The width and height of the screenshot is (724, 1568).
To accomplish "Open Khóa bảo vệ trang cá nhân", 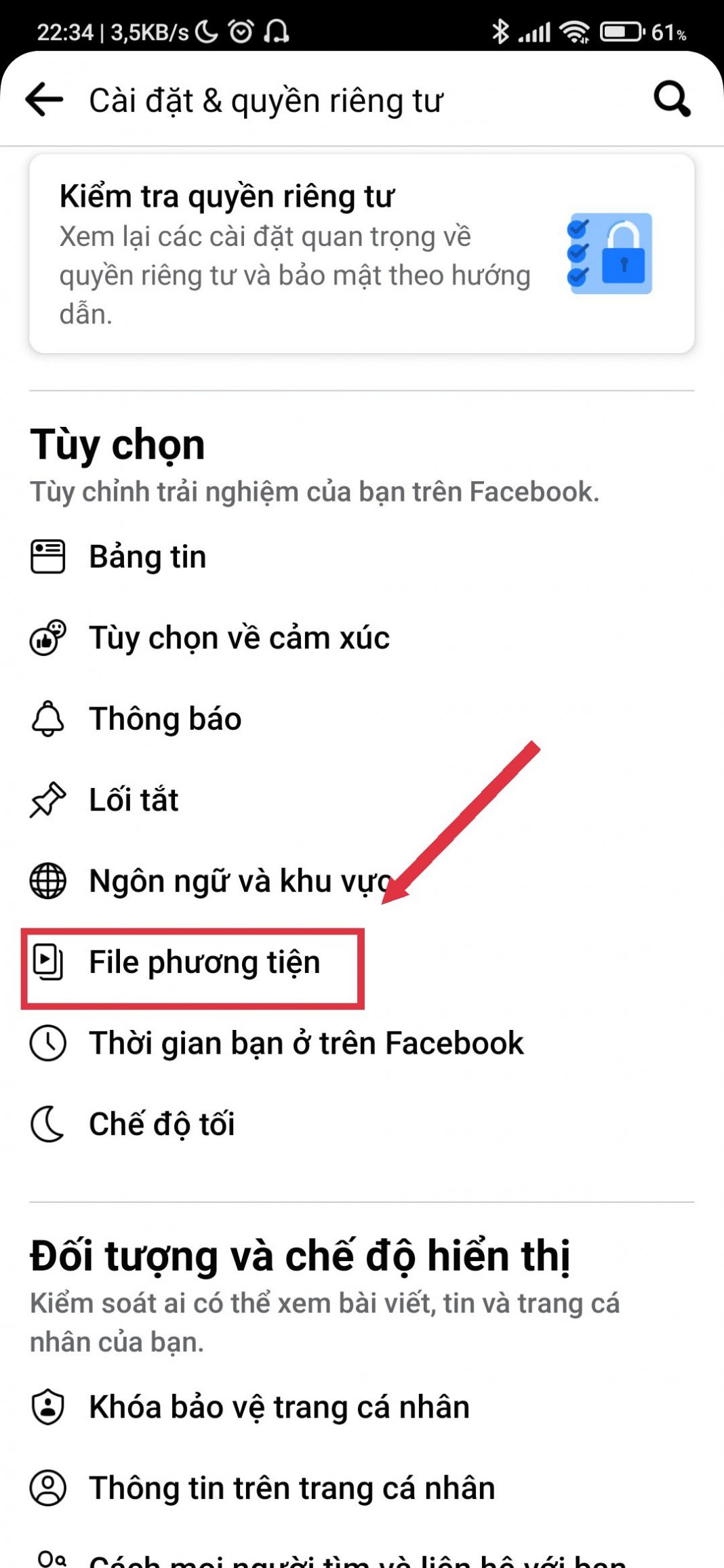I will pos(279,1407).
